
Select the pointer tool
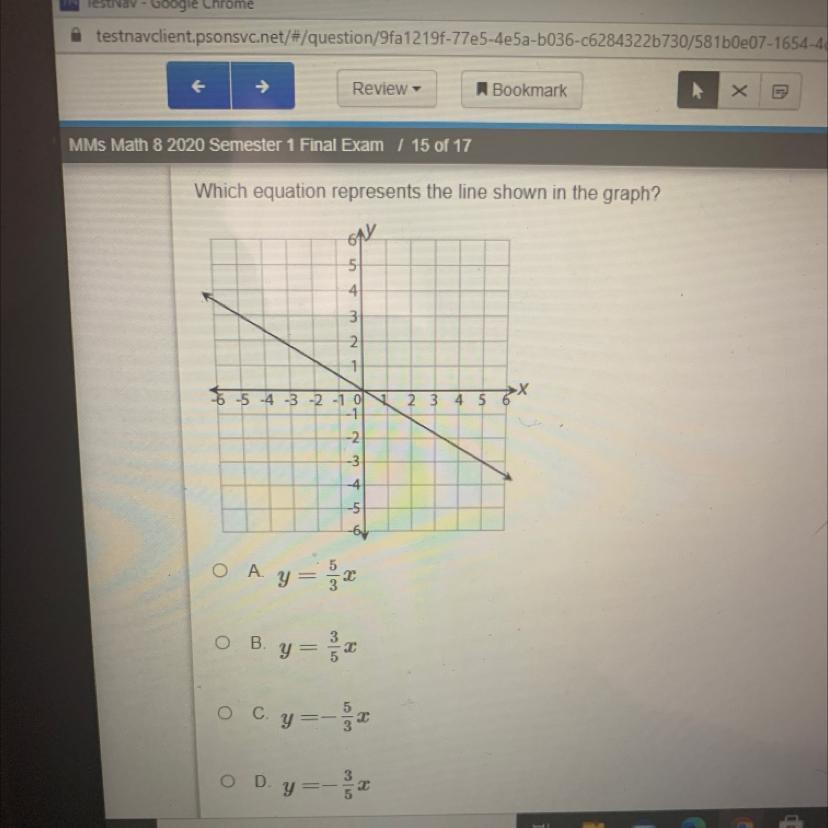click(x=698, y=90)
